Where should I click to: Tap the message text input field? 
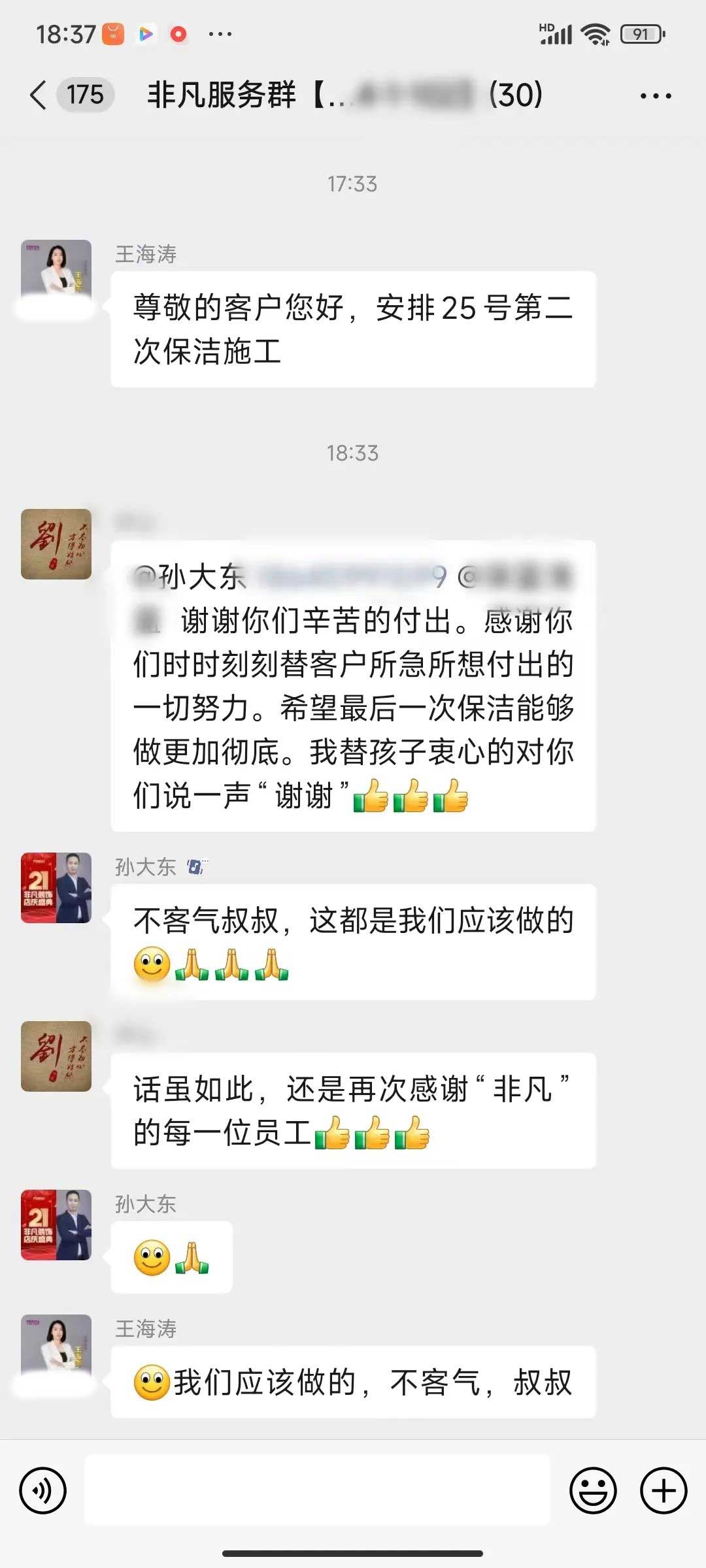coord(318,1490)
